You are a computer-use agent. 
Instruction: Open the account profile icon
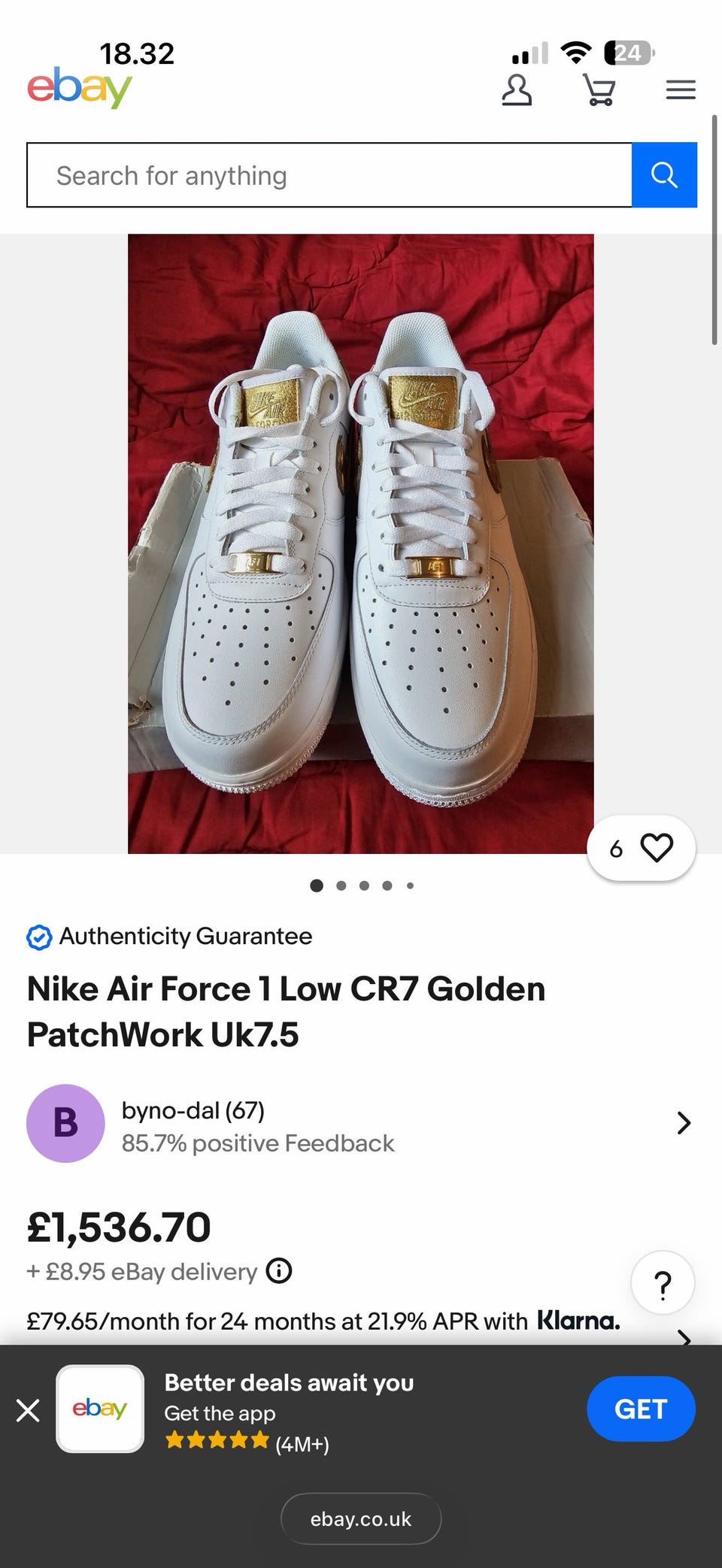tap(517, 90)
